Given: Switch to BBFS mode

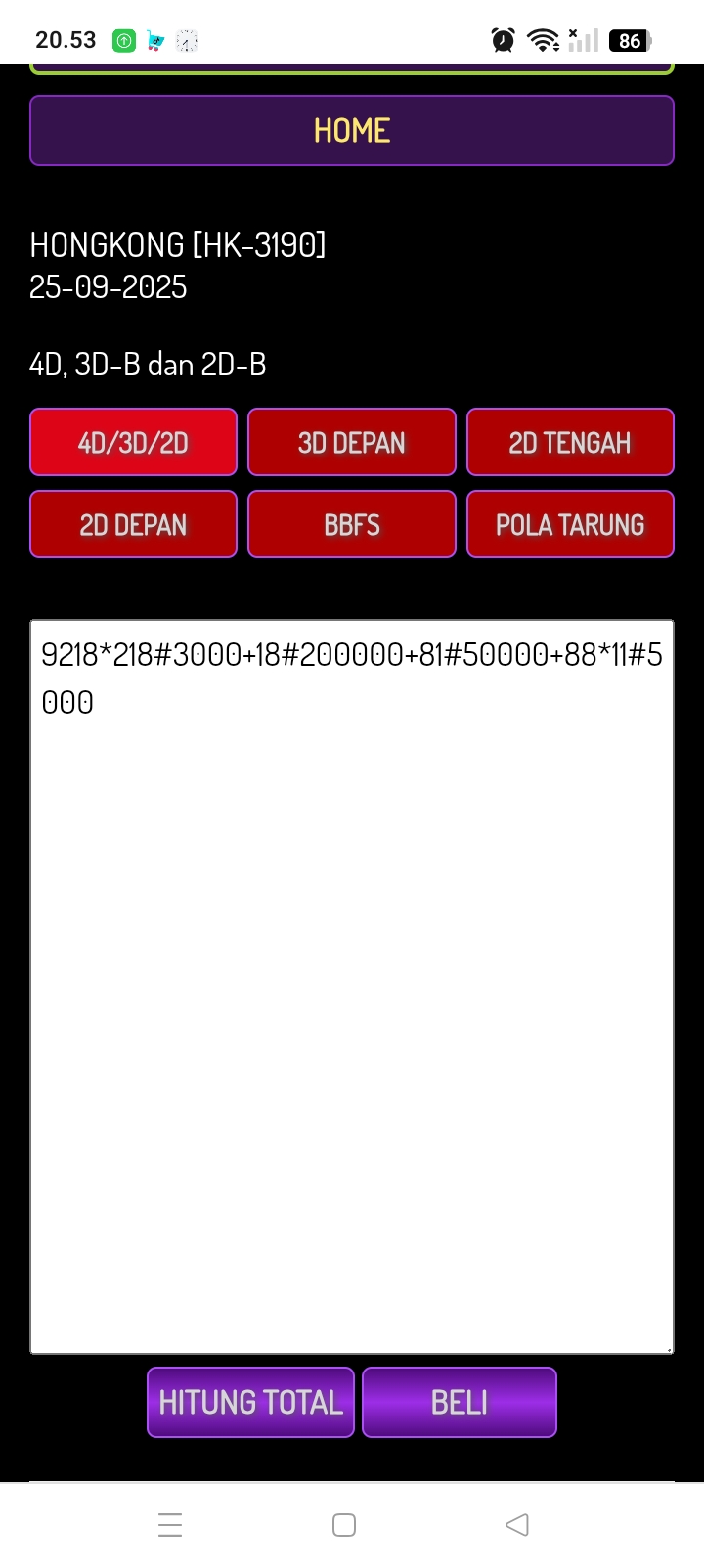Looking at the screenshot, I should 352,525.
